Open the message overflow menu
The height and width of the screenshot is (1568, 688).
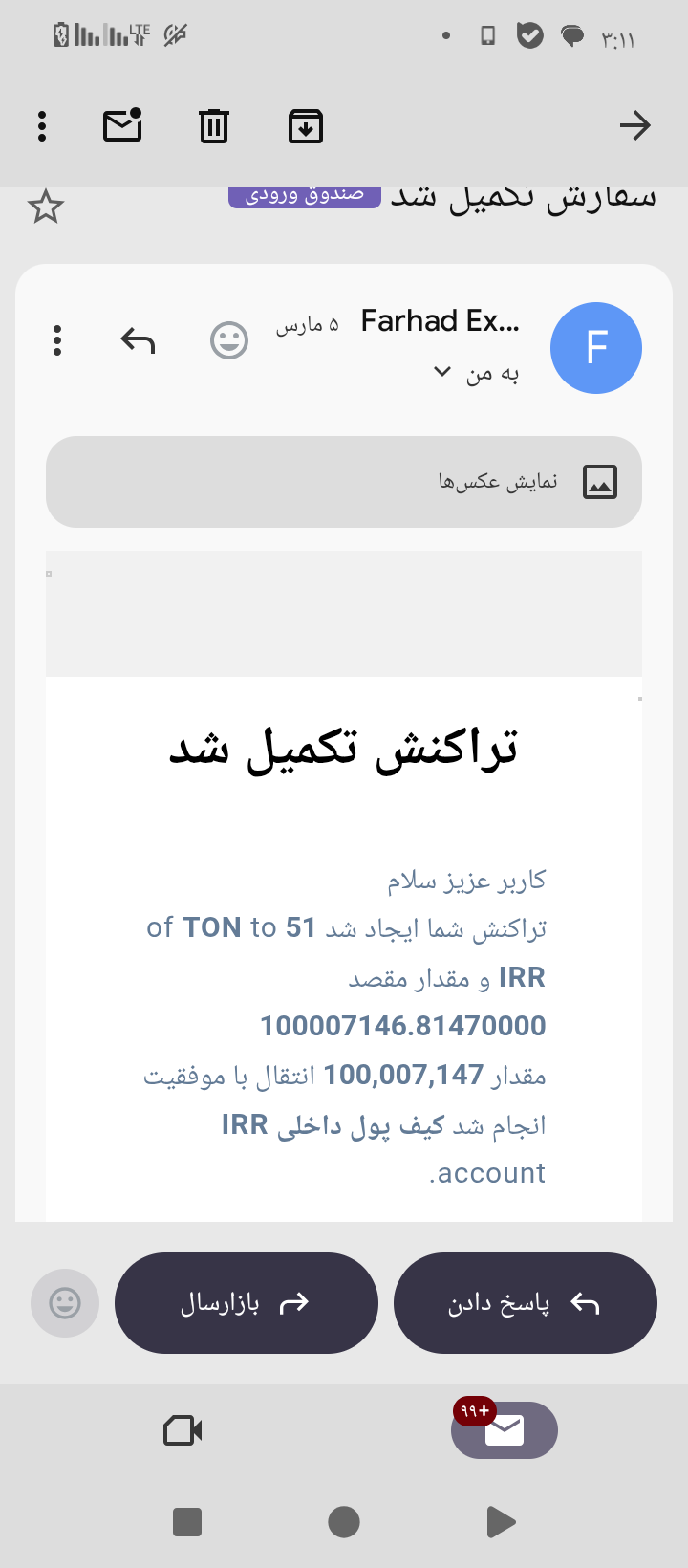click(57, 340)
